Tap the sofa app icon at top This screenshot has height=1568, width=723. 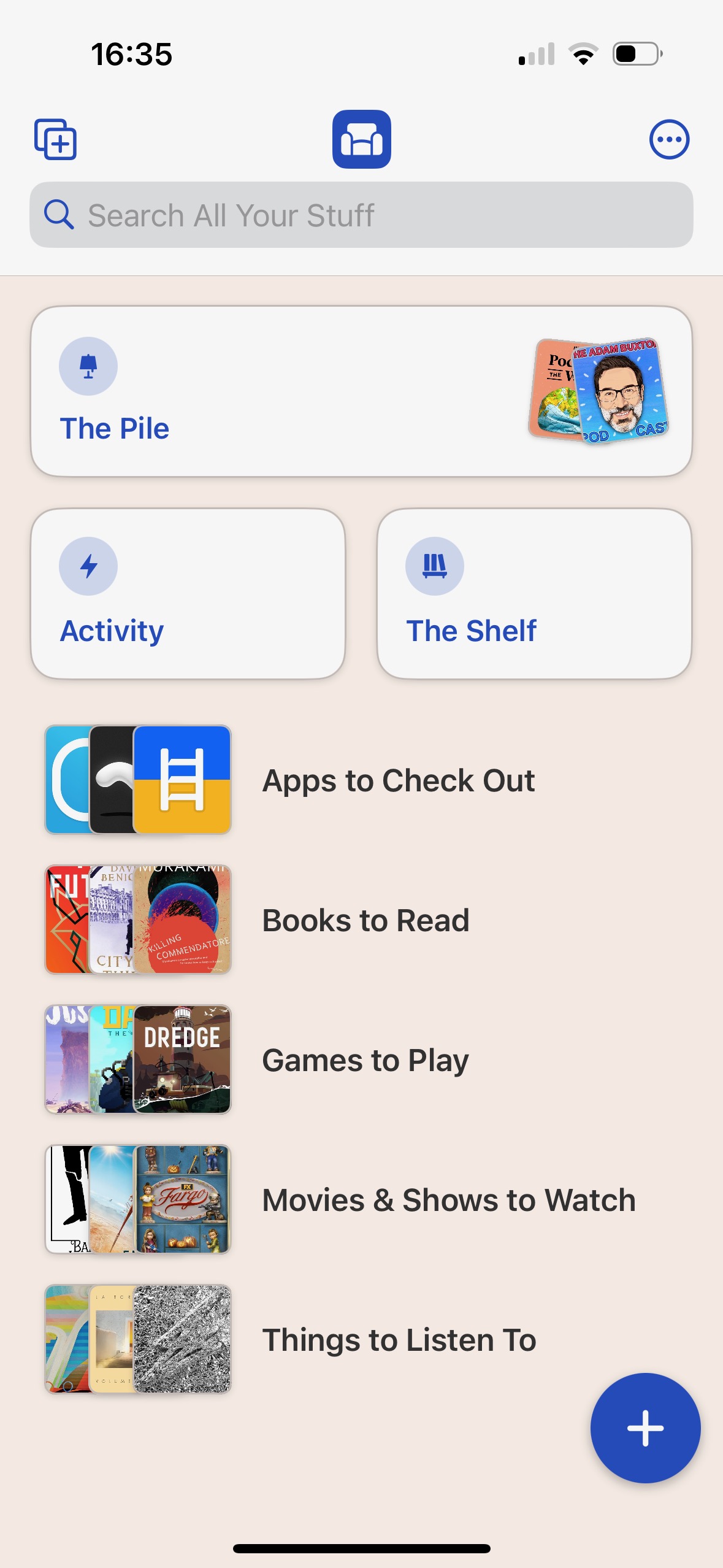coord(362,139)
